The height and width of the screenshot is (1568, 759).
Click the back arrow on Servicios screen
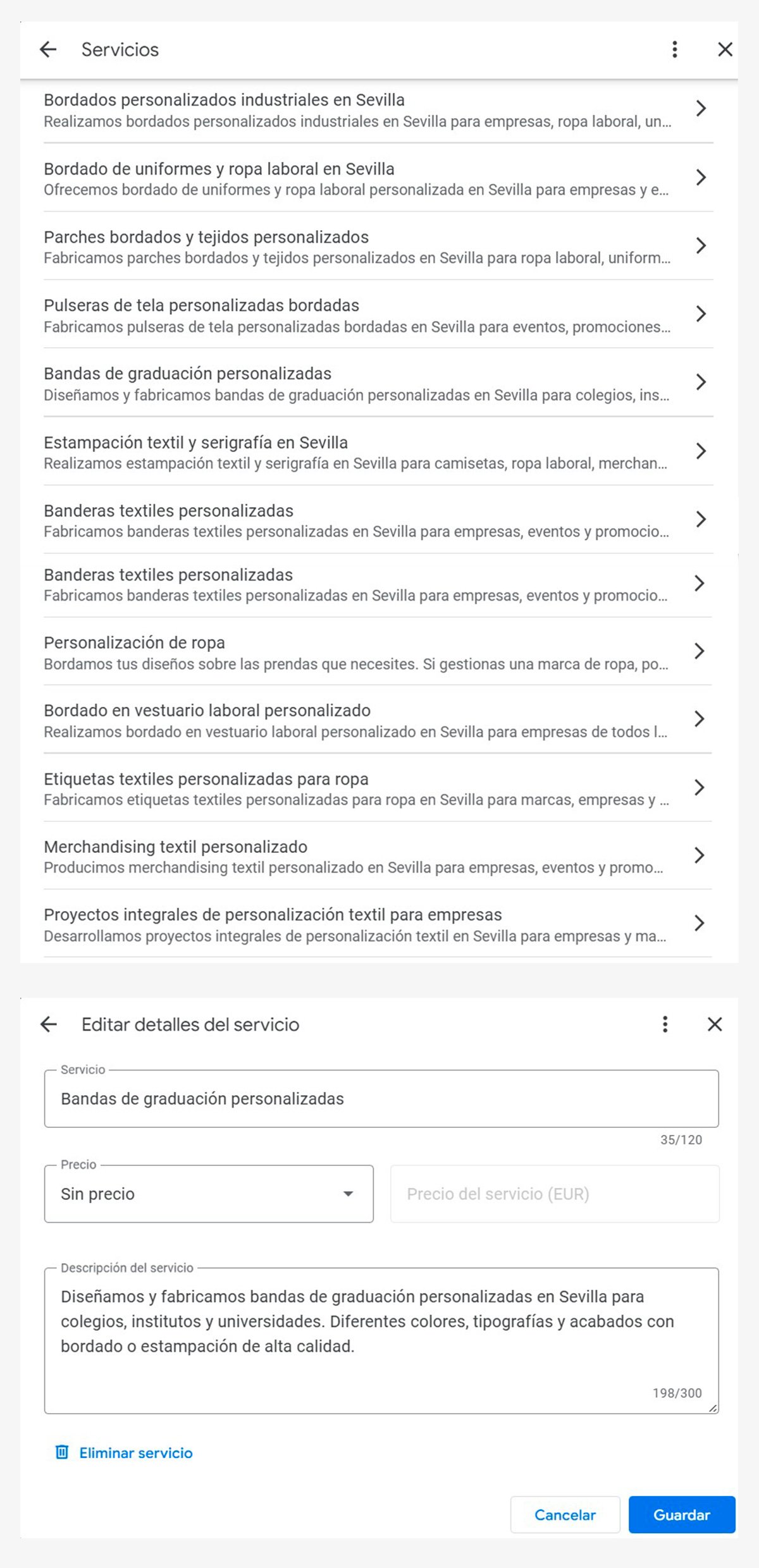point(49,49)
